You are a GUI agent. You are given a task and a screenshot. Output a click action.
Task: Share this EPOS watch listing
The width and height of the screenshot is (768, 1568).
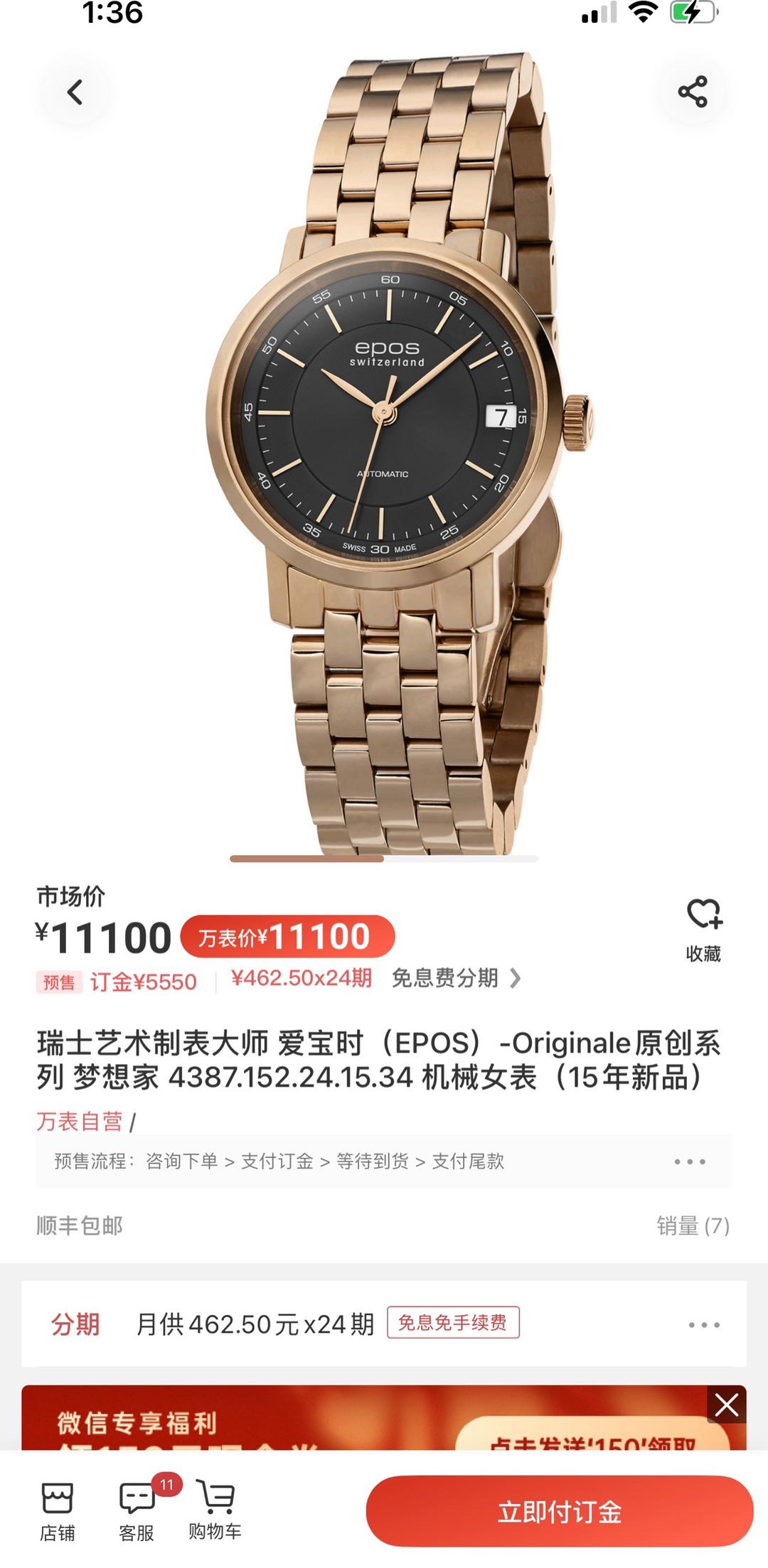pyautogui.click(x=692, y=92)
